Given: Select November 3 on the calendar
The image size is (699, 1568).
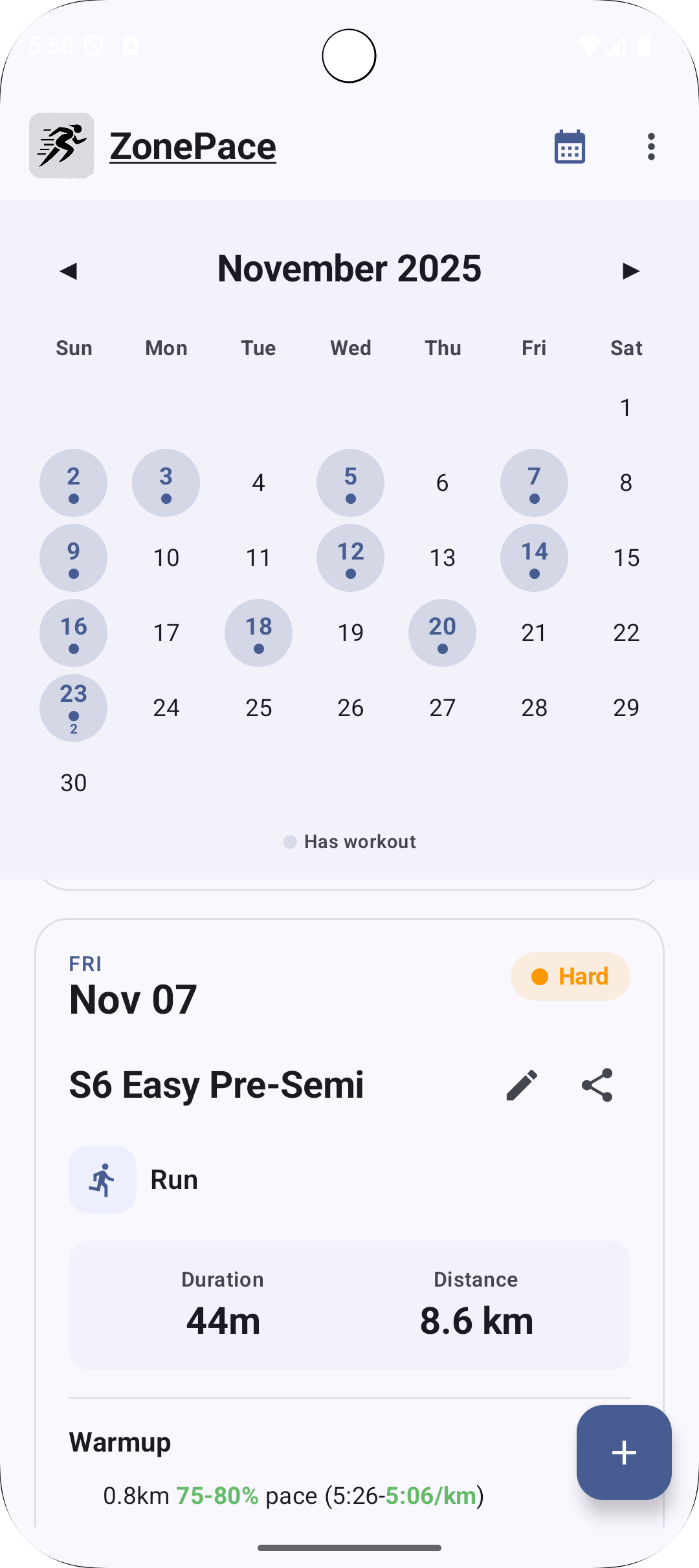Looking at the screenshot, I should tap(166, 483).
